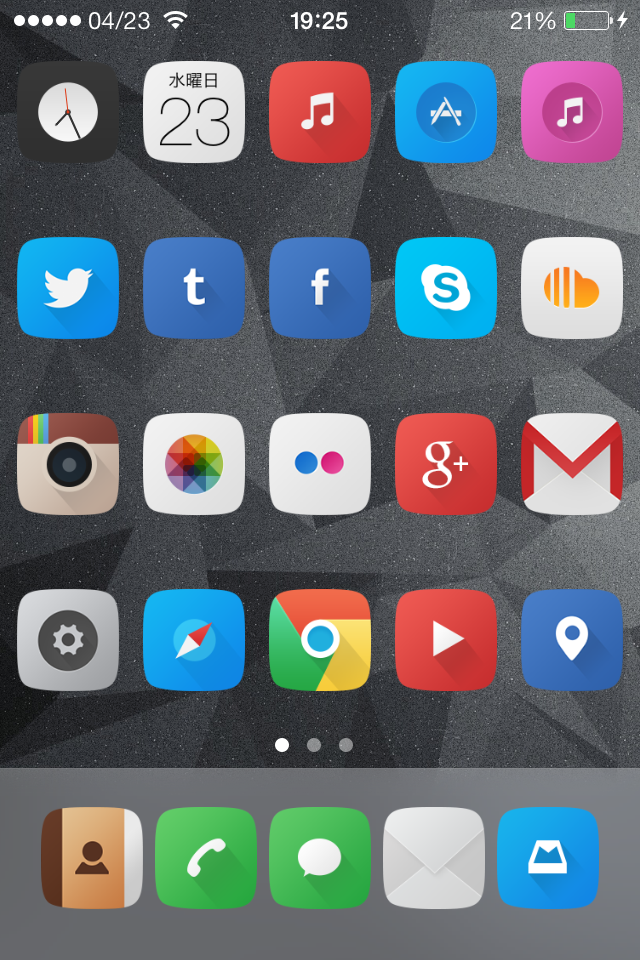Open Google+ app
The image size is (640, 960).
point(446,464)
